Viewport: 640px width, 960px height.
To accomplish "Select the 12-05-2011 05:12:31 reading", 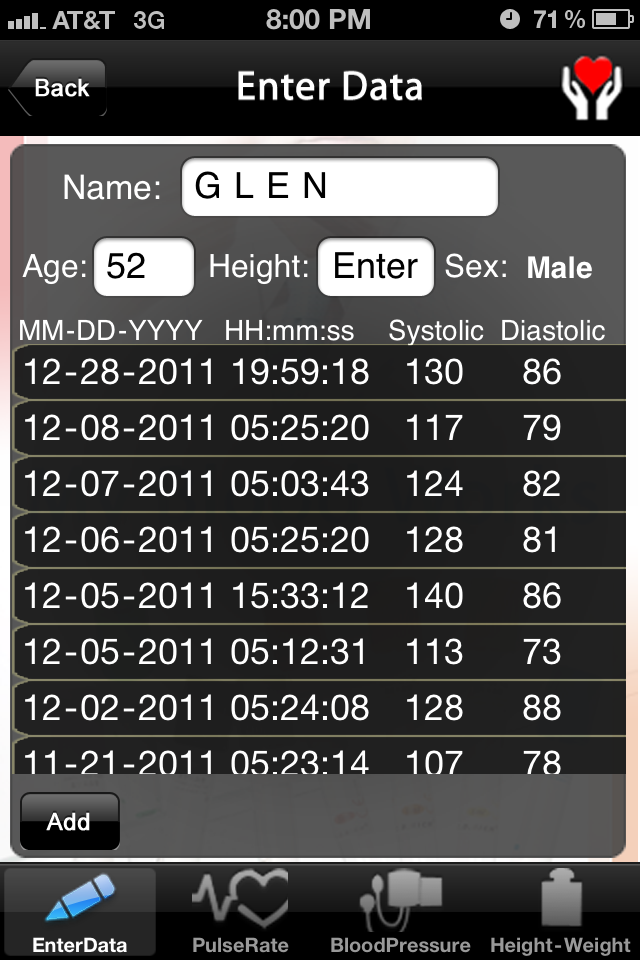I will (320, 653).
